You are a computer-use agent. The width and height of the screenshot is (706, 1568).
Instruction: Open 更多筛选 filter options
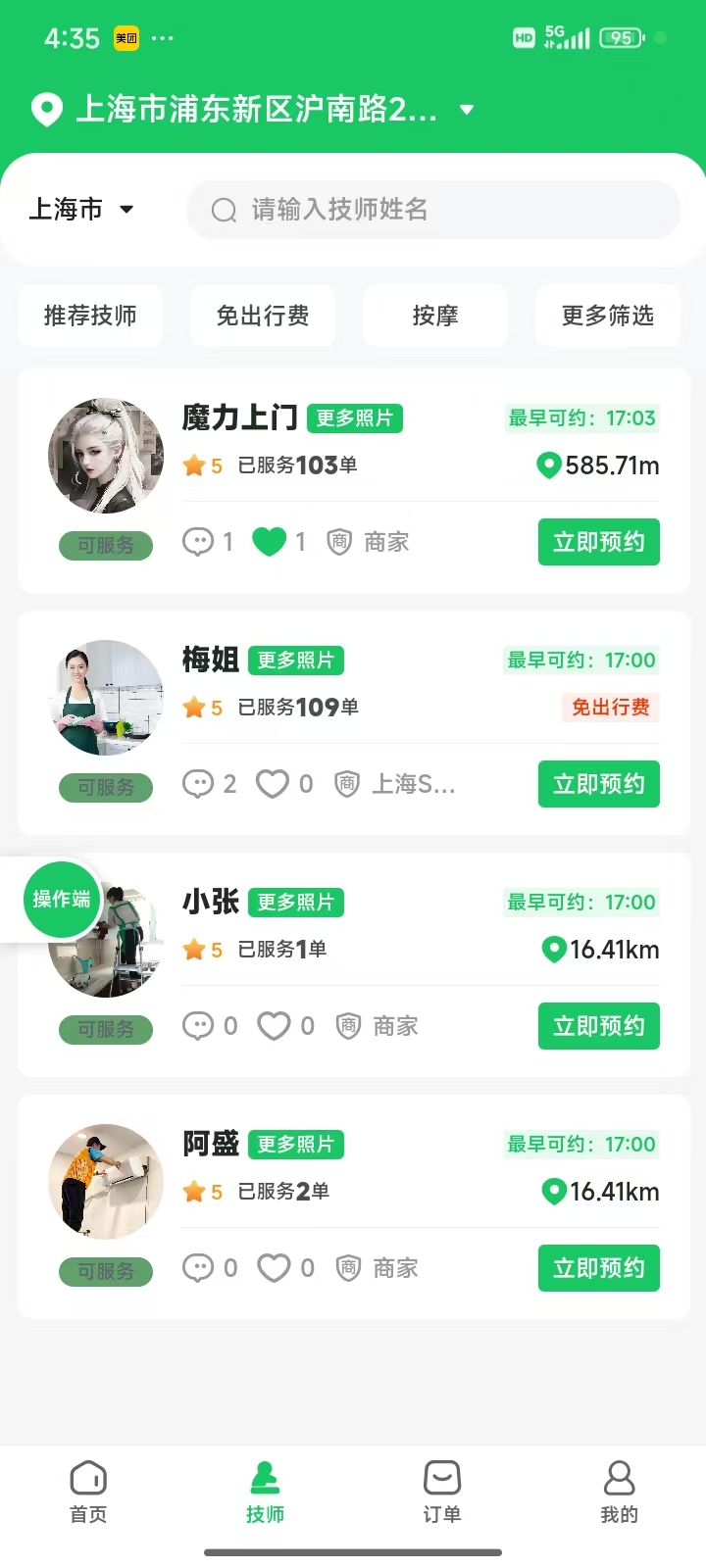coord(608,316)
